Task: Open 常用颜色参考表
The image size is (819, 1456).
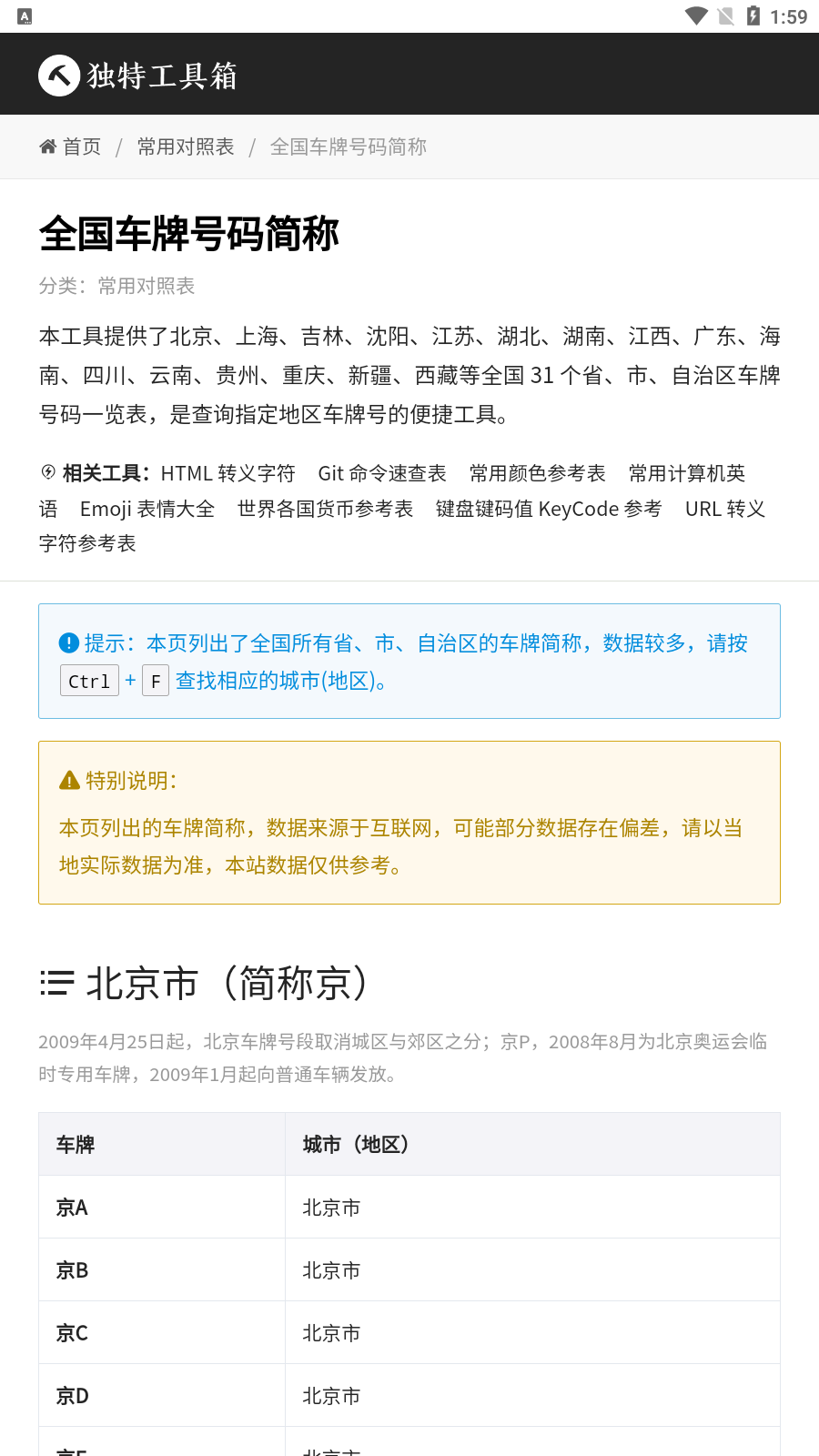Action: point(537,473)
